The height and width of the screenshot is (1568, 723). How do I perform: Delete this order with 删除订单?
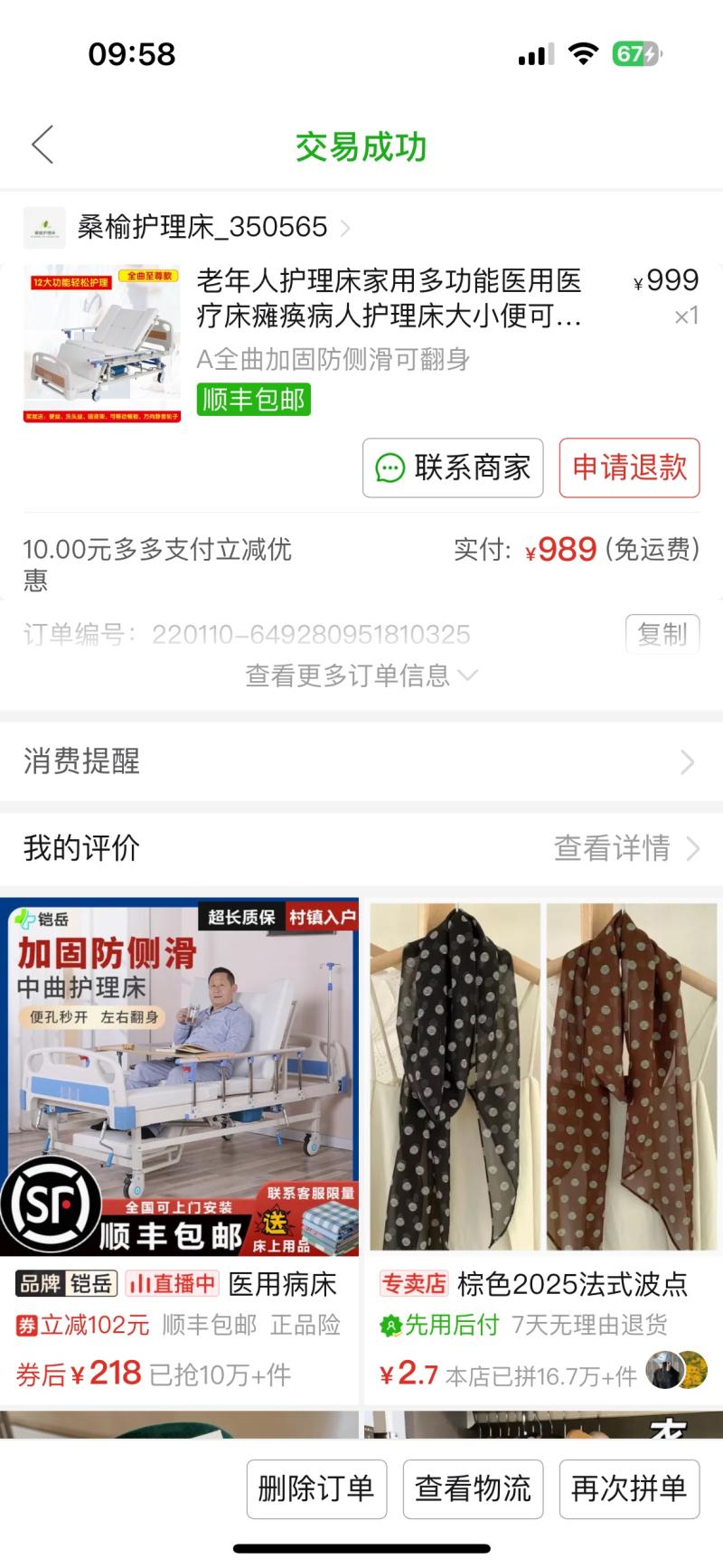(316, 1488)
